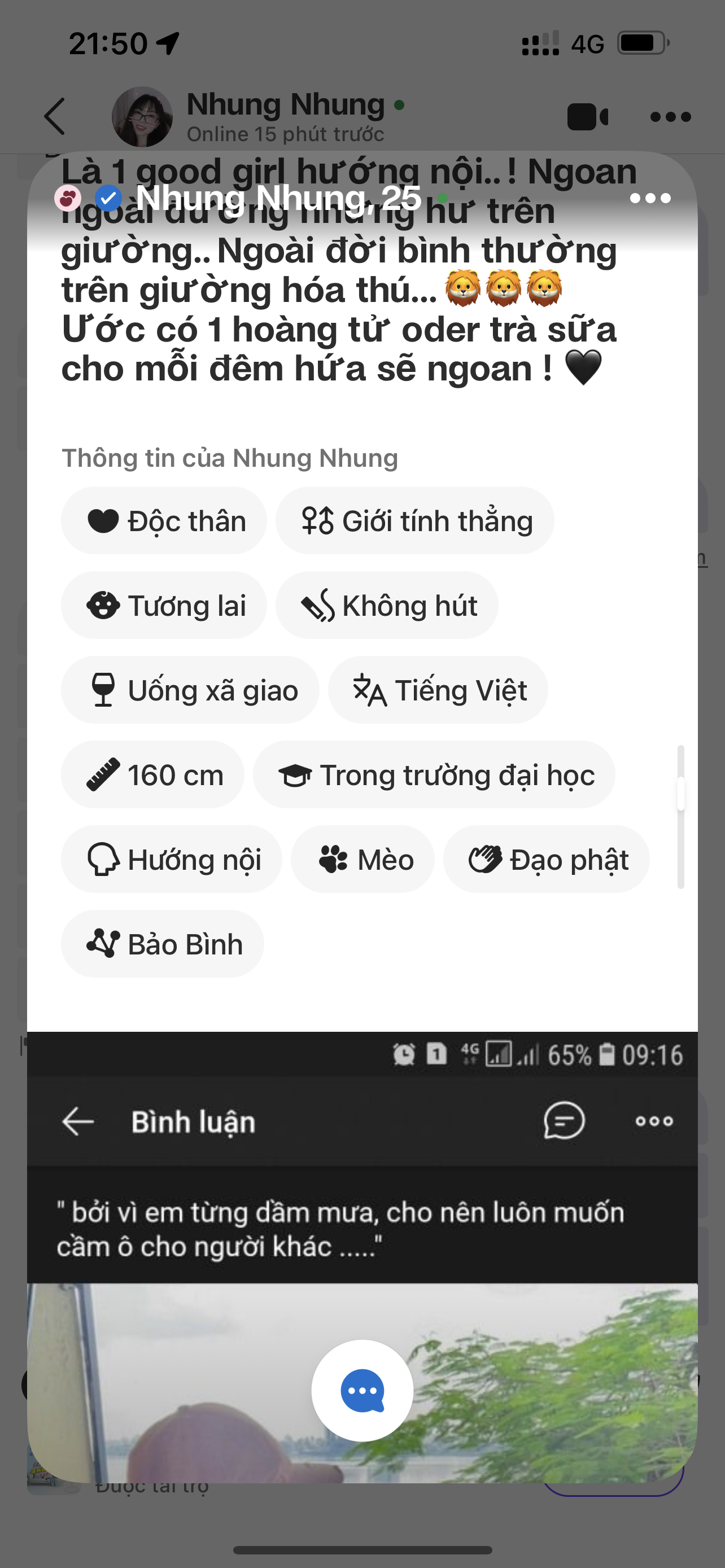The height and width of the screenshot is (1568, 725).
Task: Go back from Nhung Nhung's chat
Action: 55,116
